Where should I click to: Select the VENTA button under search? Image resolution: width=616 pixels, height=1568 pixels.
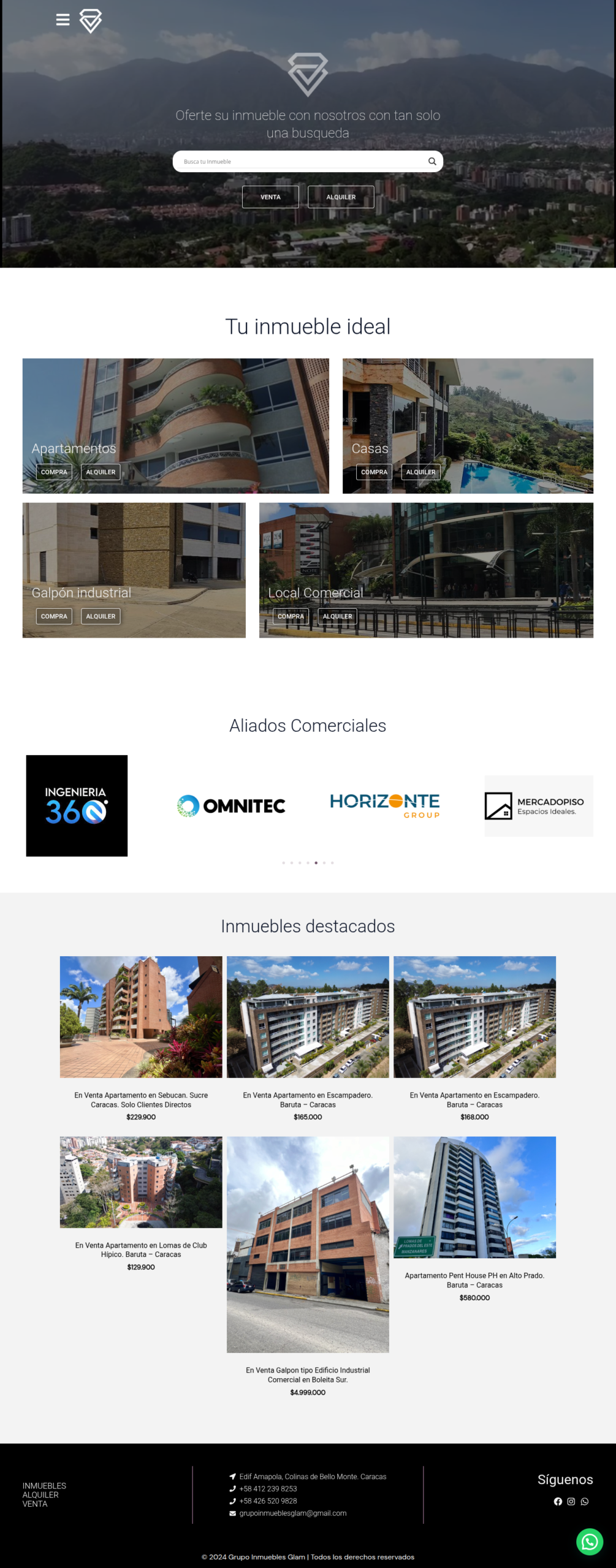click(270, 197)
